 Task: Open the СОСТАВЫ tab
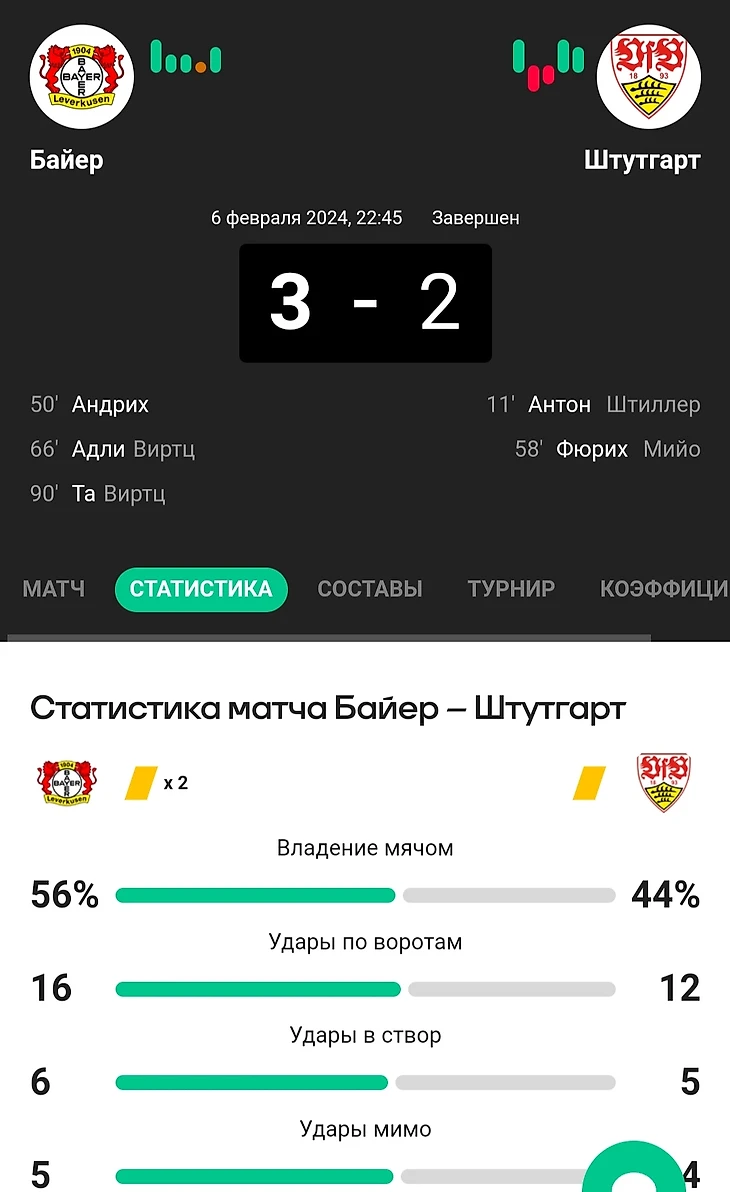click(370, 589)
